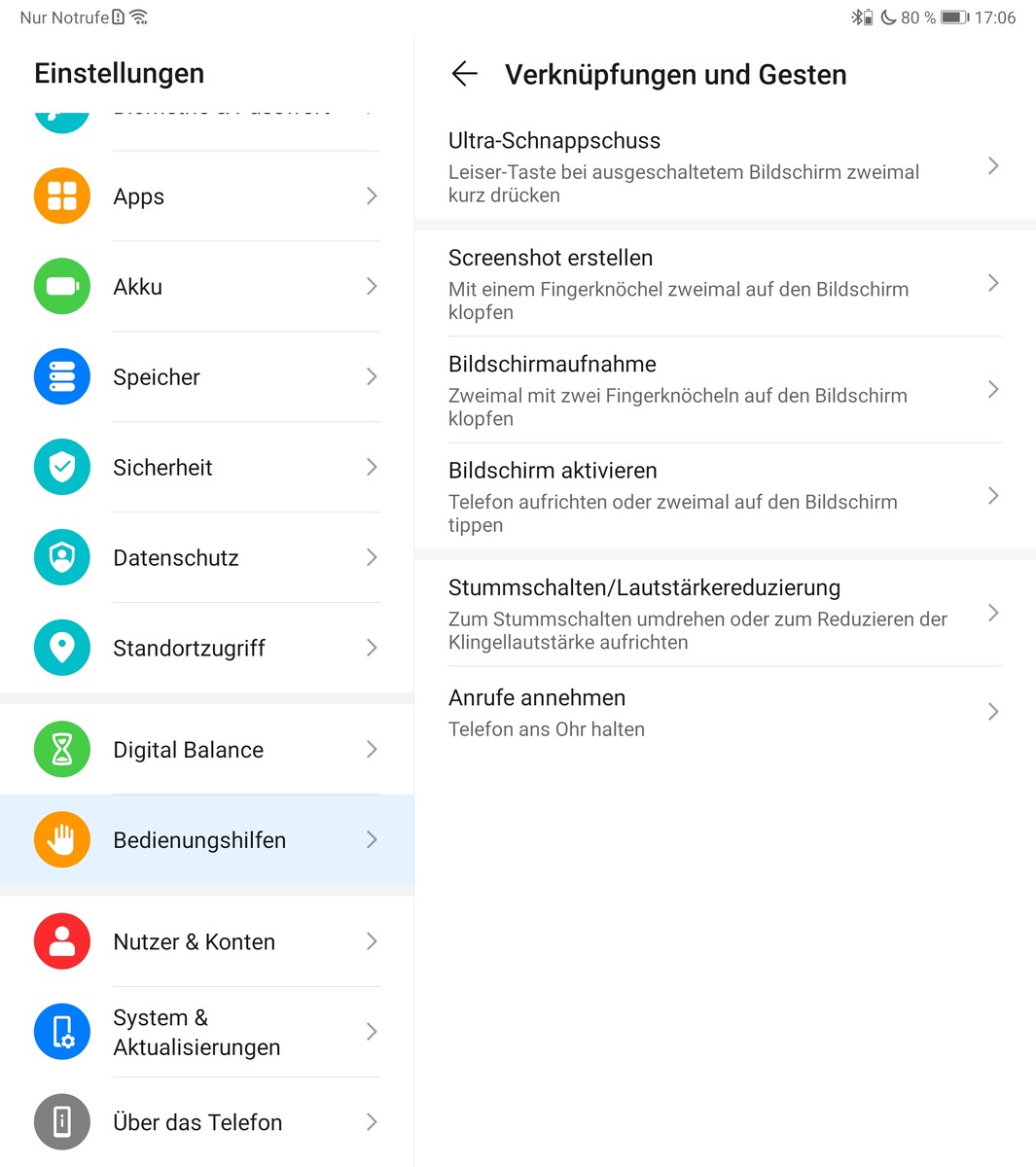Screen dimensions: 1036x1167
Task: Open Screenshot erstellen option
Action: (724, 284)
